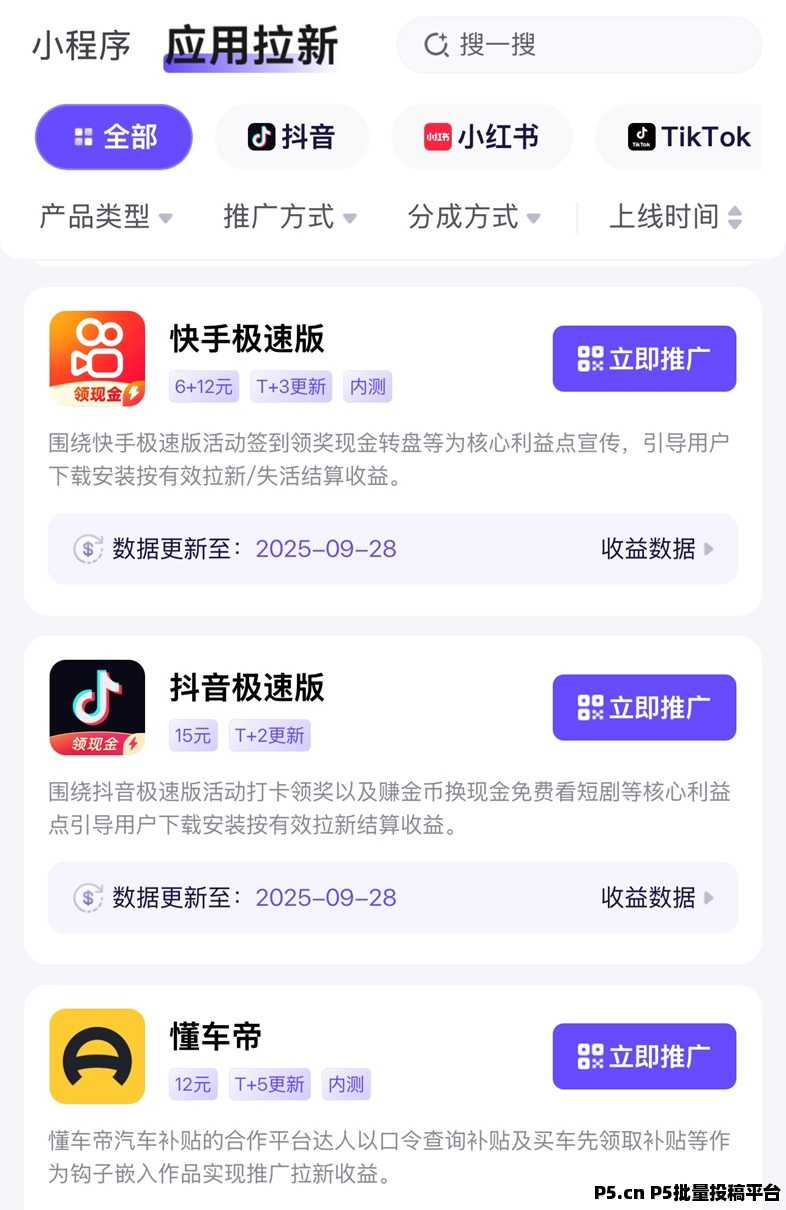
Task: View 收益数据 for 快手极速版
Action: [x=657, y=548]
